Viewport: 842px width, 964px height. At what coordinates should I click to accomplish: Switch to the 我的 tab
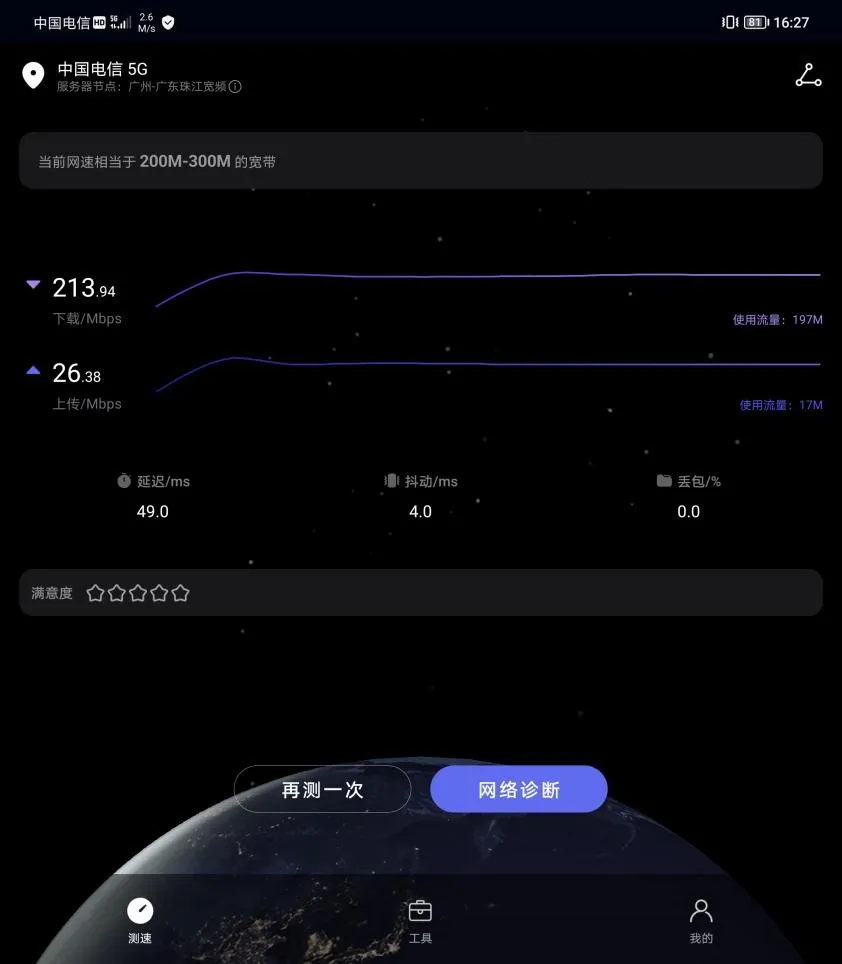click(701, 921)
